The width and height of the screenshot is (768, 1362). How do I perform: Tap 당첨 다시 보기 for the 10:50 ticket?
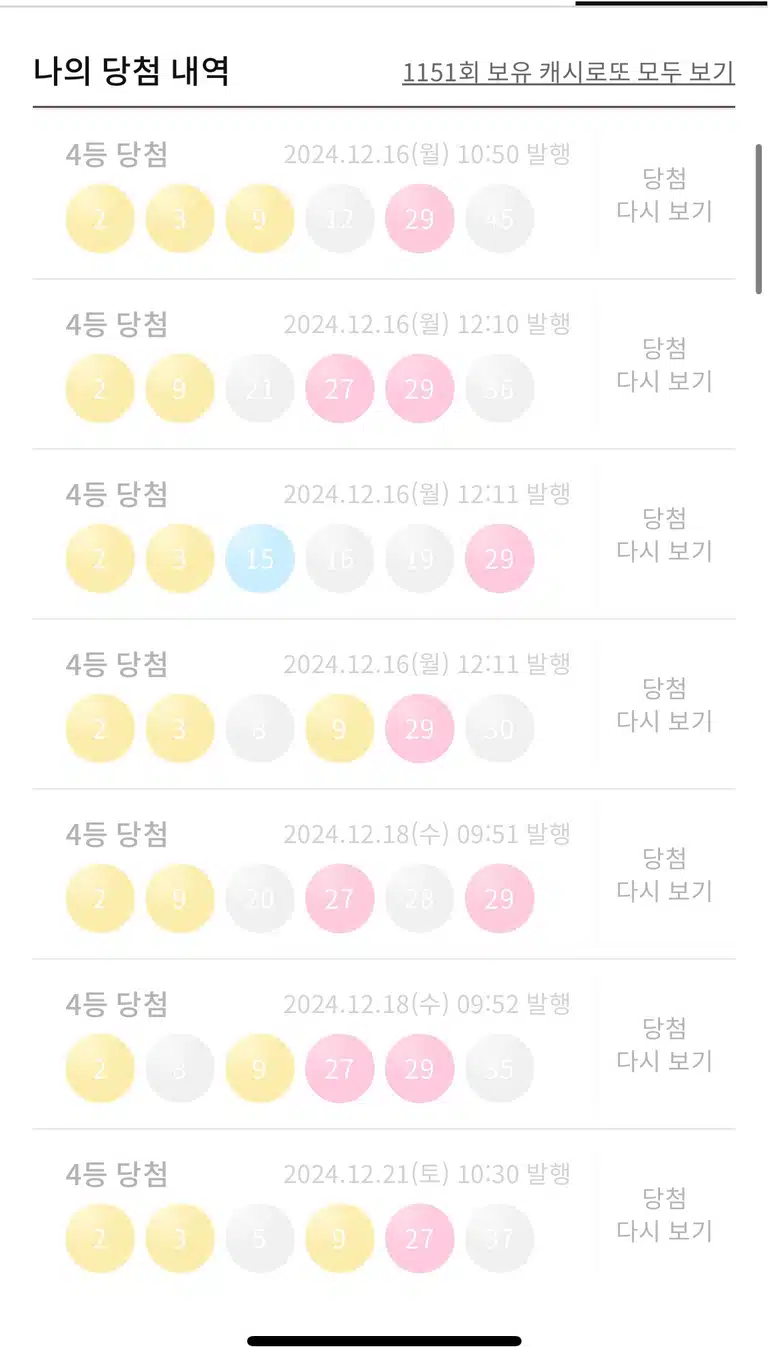tap(664, 195)
